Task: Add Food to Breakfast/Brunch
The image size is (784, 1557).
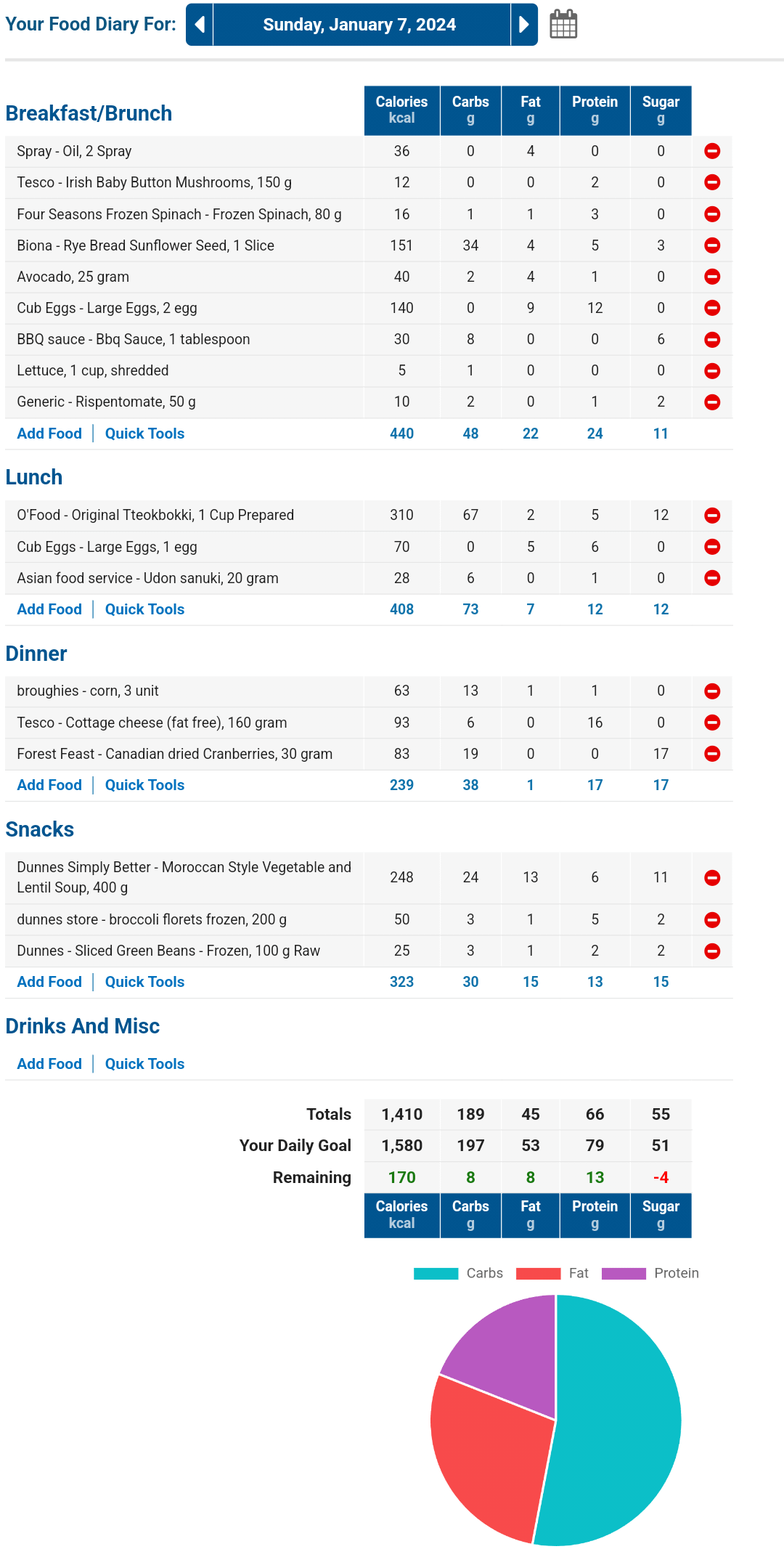Action: [x=49, y=434]
